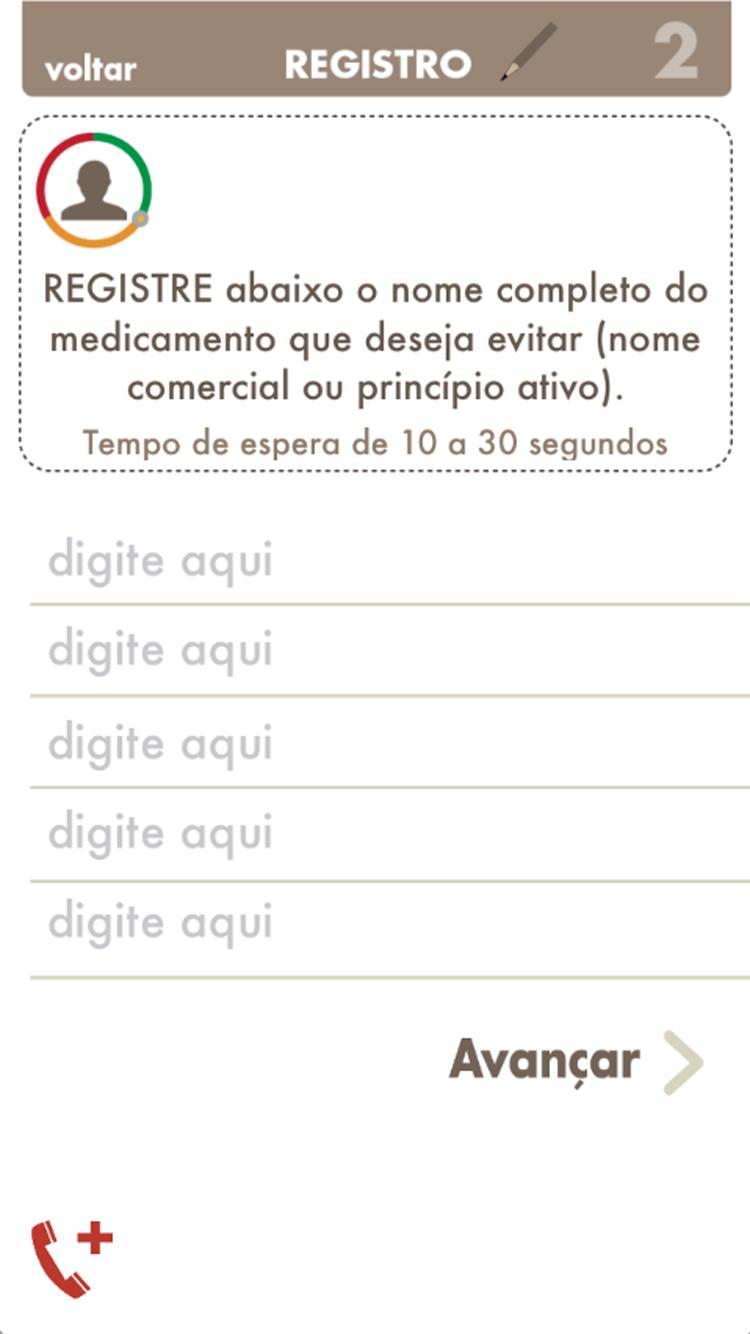Proceed with the Avançar button
Screen dimensions: 750x1334
tap(575, 1061)
